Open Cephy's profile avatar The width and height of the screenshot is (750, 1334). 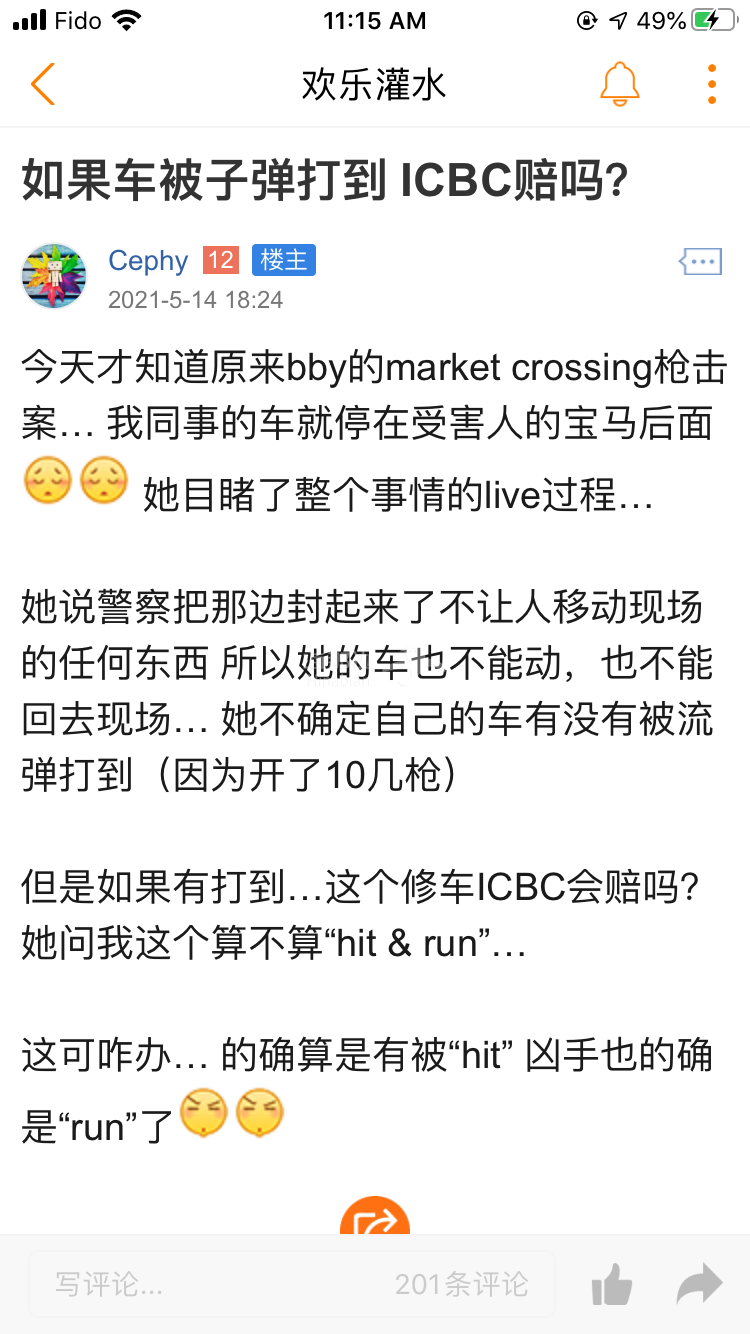pyautogui.click(x=54, y=275)
